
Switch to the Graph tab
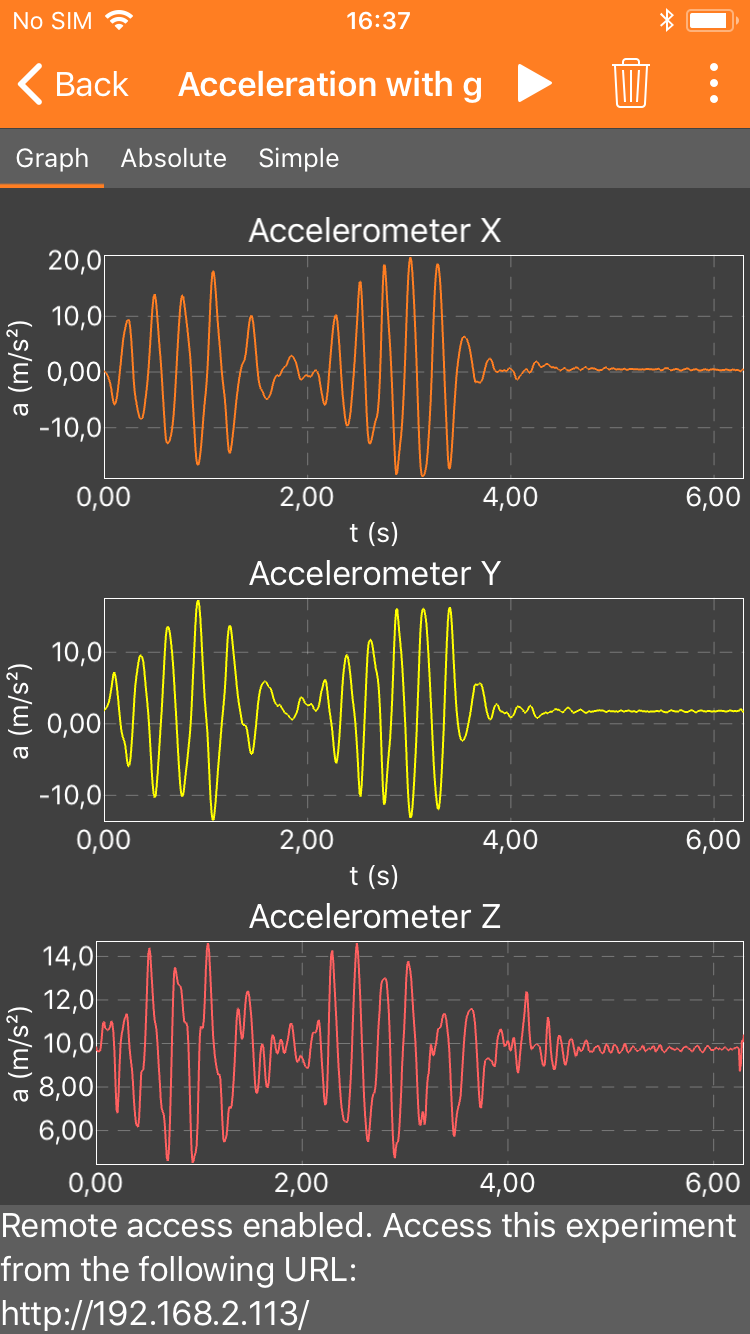click(x=52, y=159)
